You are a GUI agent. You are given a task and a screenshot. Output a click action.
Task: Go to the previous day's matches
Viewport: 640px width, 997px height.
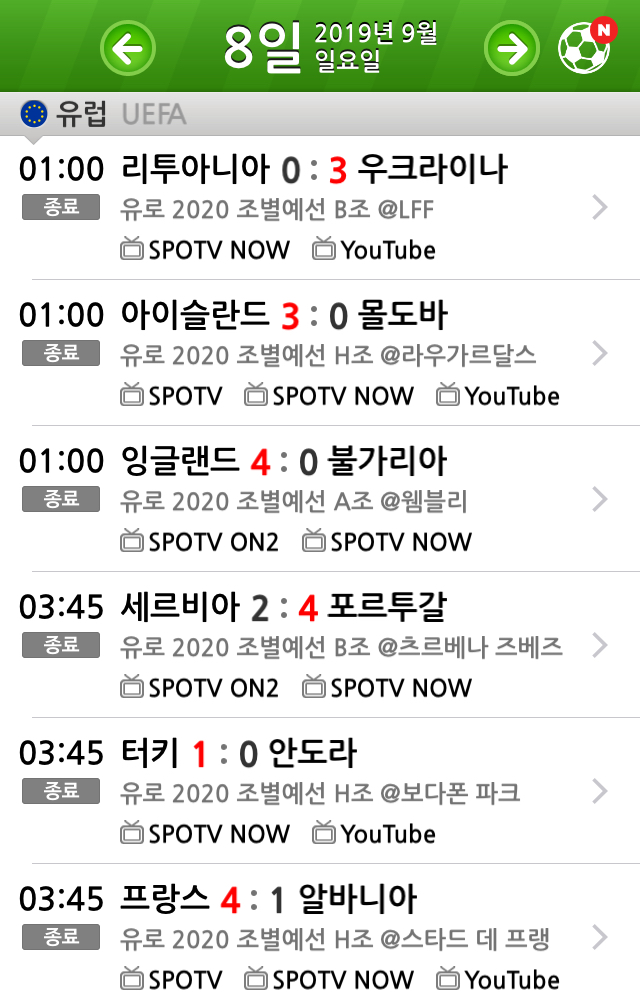point(128,48)
